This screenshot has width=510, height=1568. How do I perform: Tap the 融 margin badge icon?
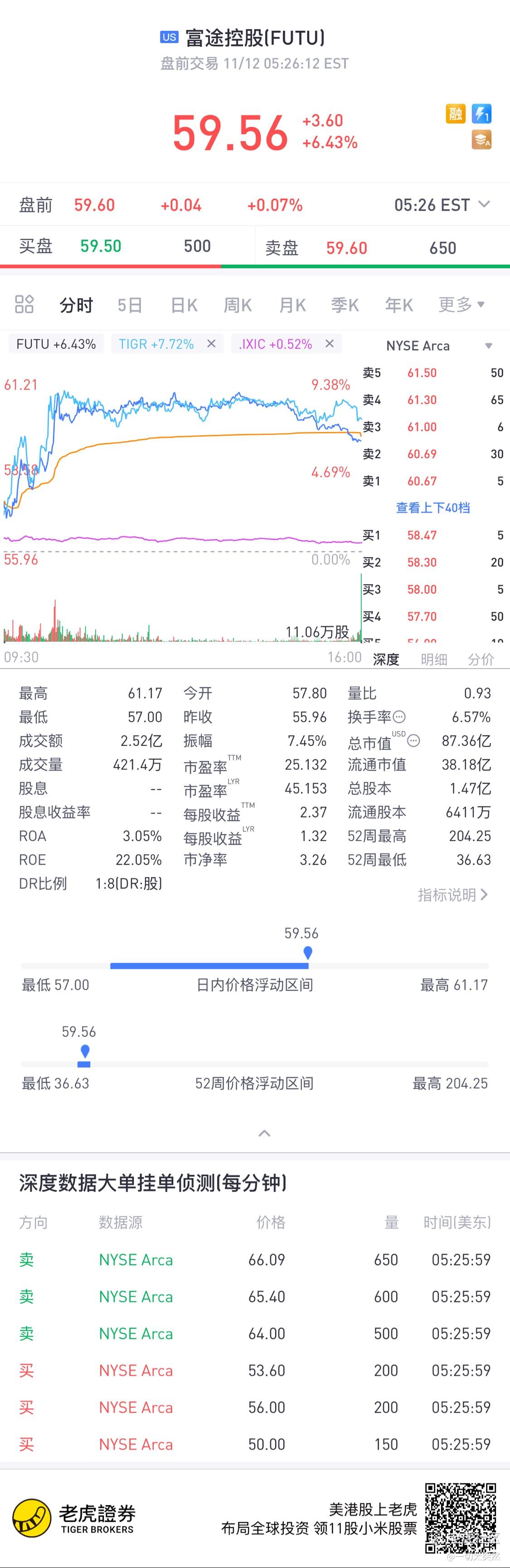[455, 114]
